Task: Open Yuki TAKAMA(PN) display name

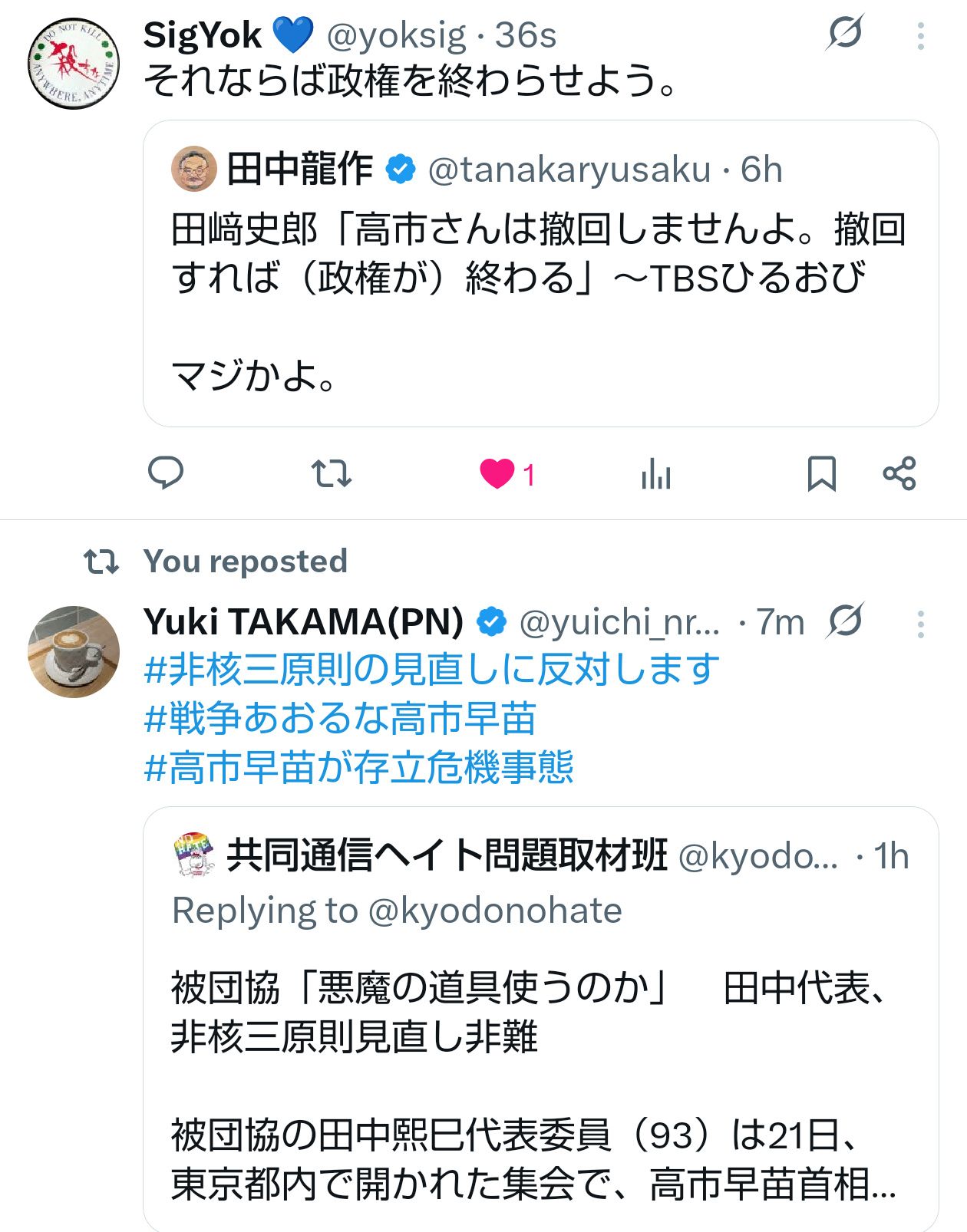Action: 303,621
